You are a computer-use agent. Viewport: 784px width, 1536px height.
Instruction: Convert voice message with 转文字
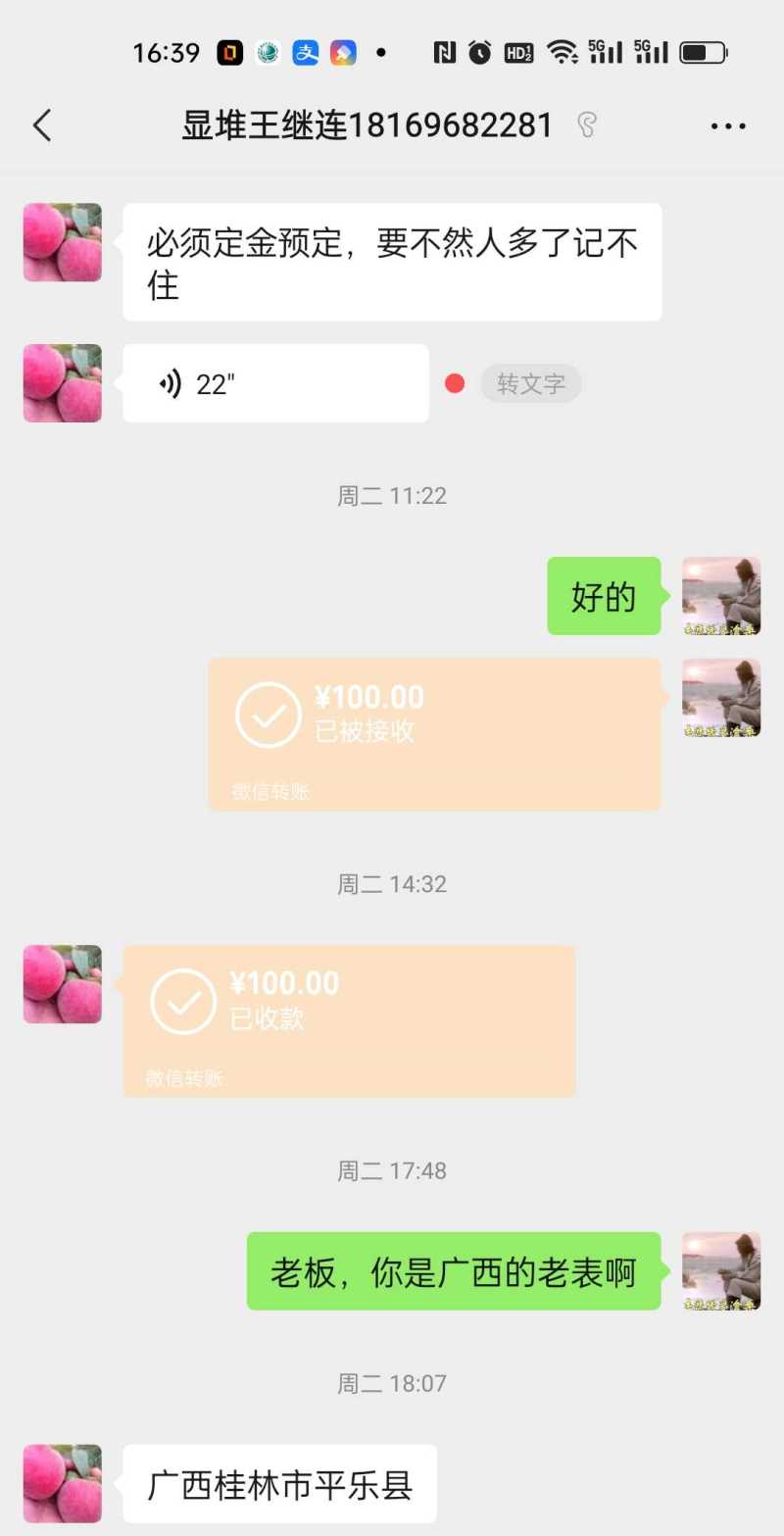[x=530, y=384]
